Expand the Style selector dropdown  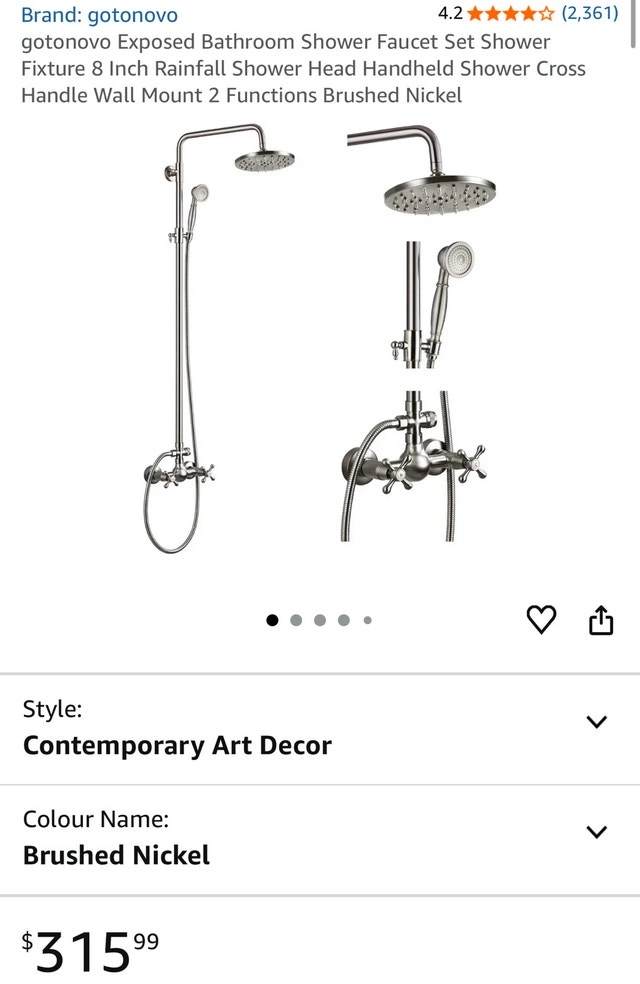click(596, 722)
